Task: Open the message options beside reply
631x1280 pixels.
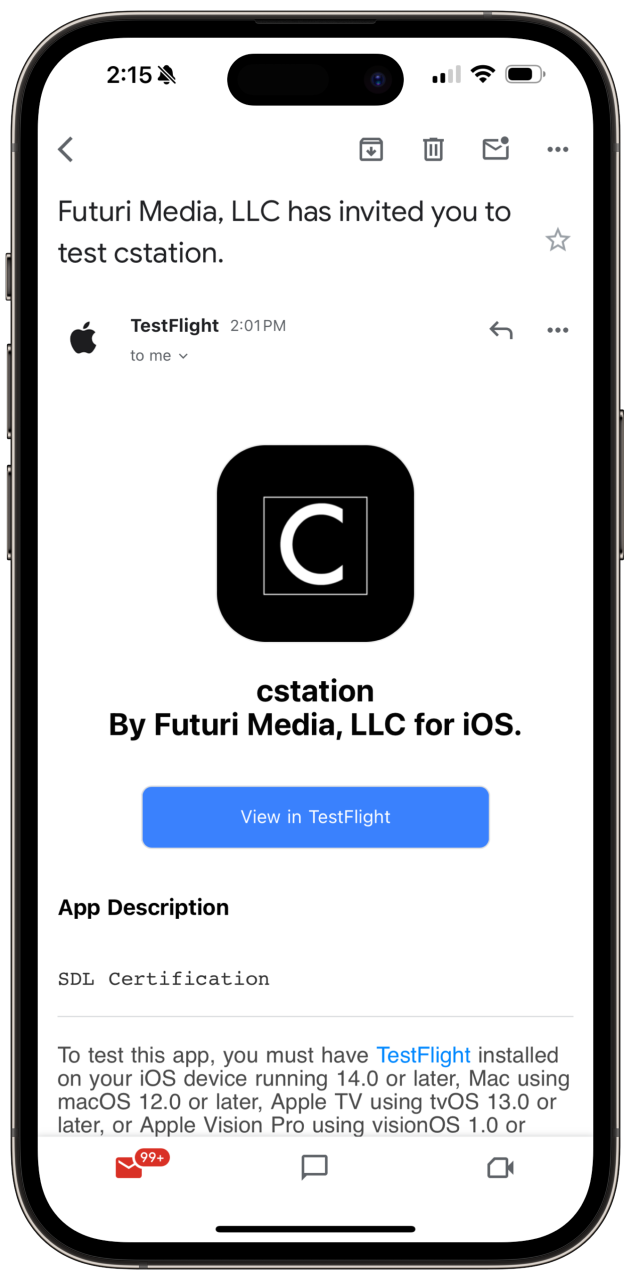Action: 557,330
